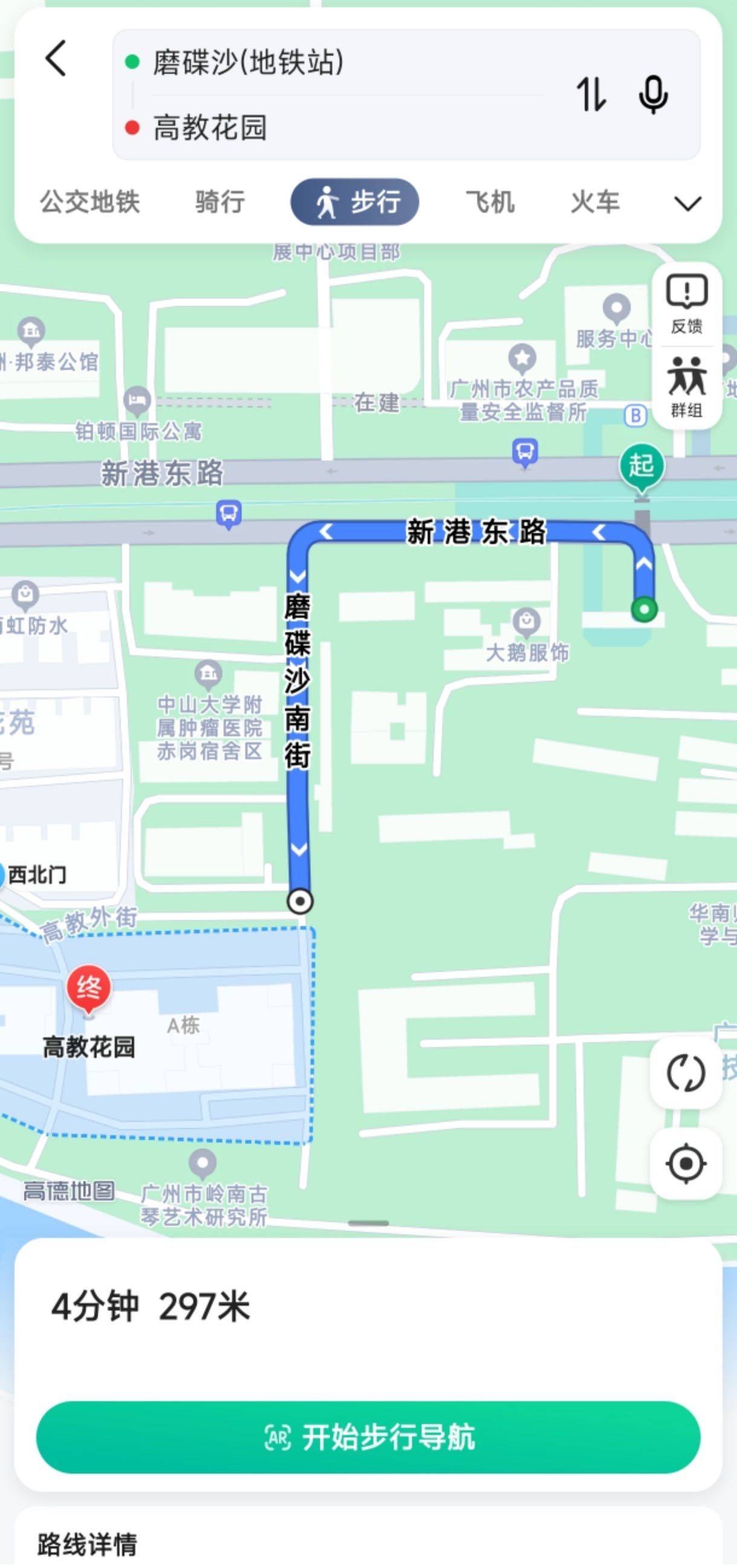This screenshot has height=1568, width=737.
Task: Start walking navigation 开始步行导航
Action: point(368,1437)
